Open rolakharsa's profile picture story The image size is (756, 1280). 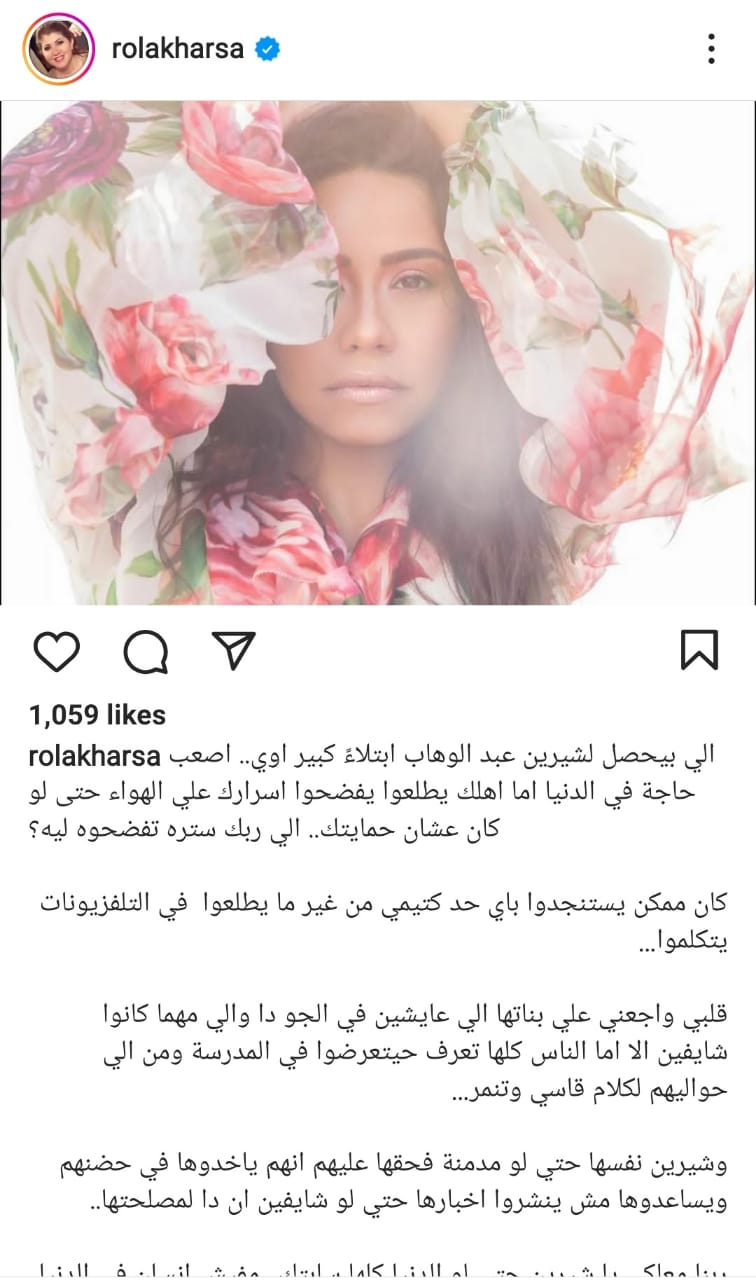pos(59,48)
